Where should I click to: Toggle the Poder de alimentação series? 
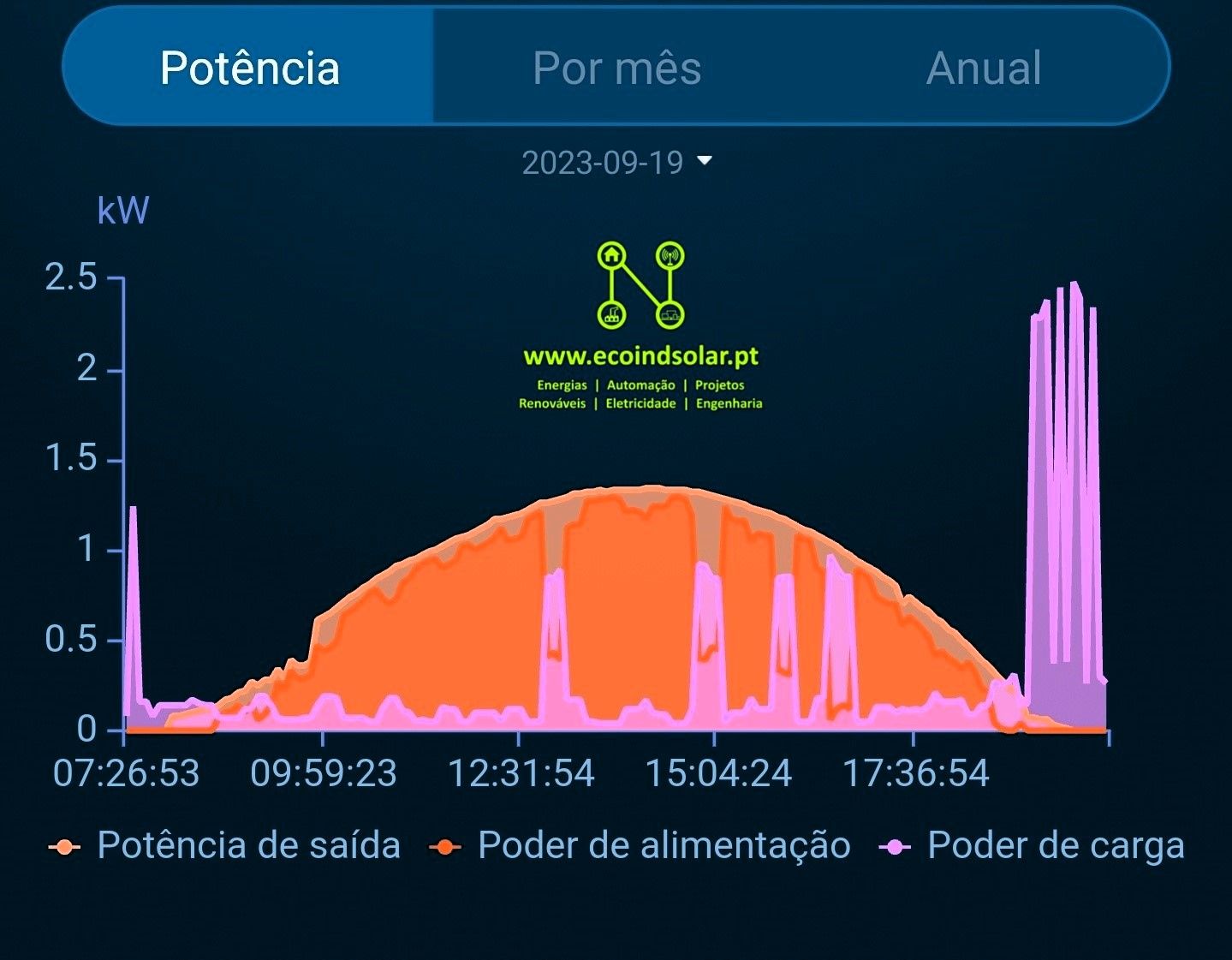pos(640,845)
